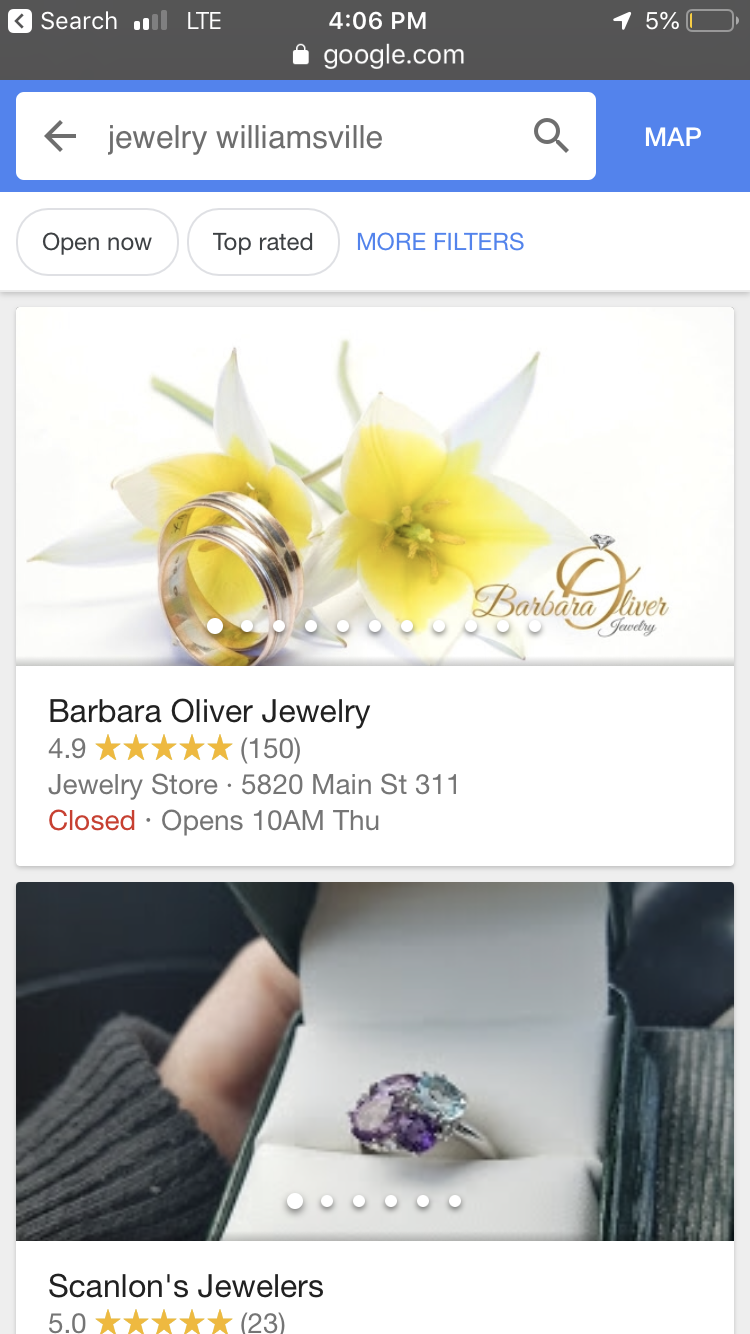Return to Search app via status bar
Screen dimensions: 750x1334
coord(62,21)
